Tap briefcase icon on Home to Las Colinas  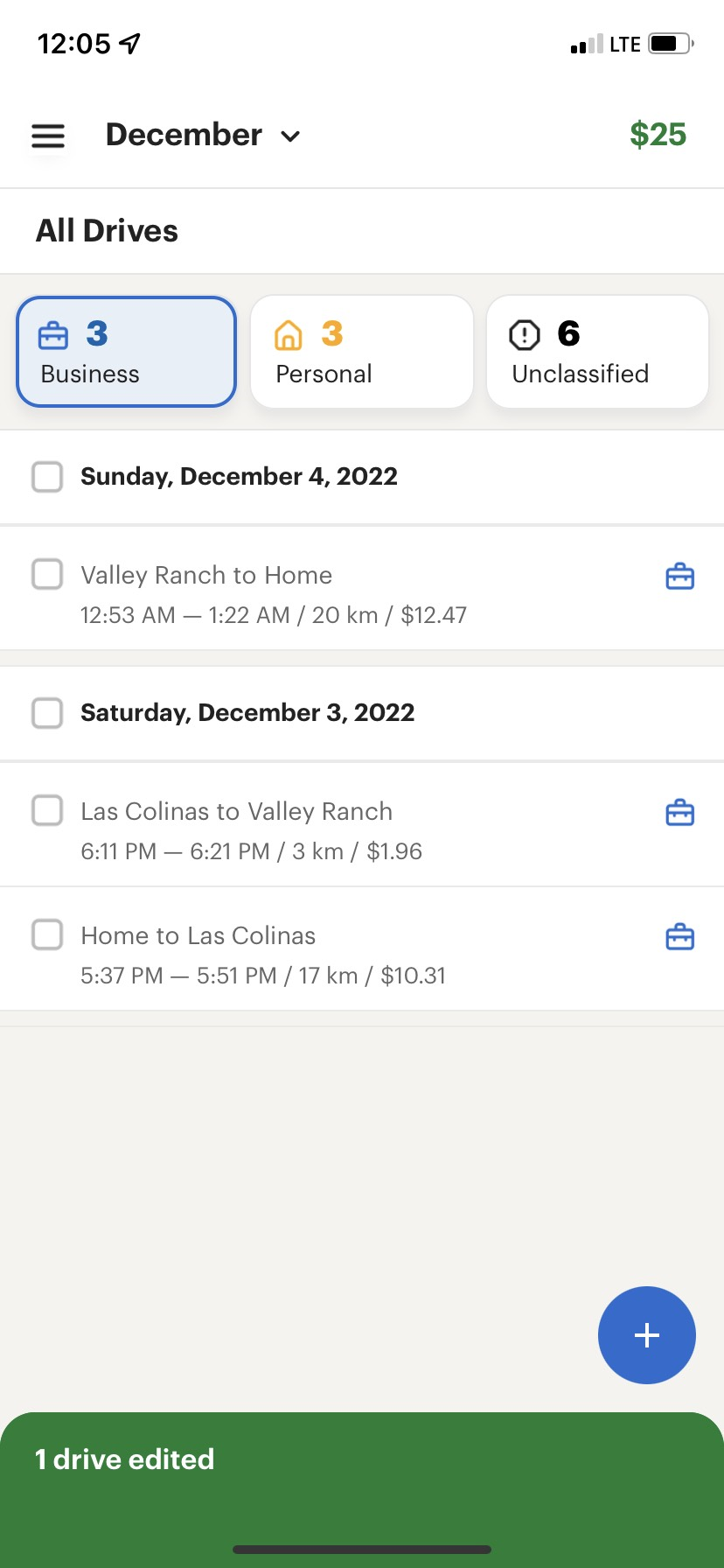pos(679,937)
